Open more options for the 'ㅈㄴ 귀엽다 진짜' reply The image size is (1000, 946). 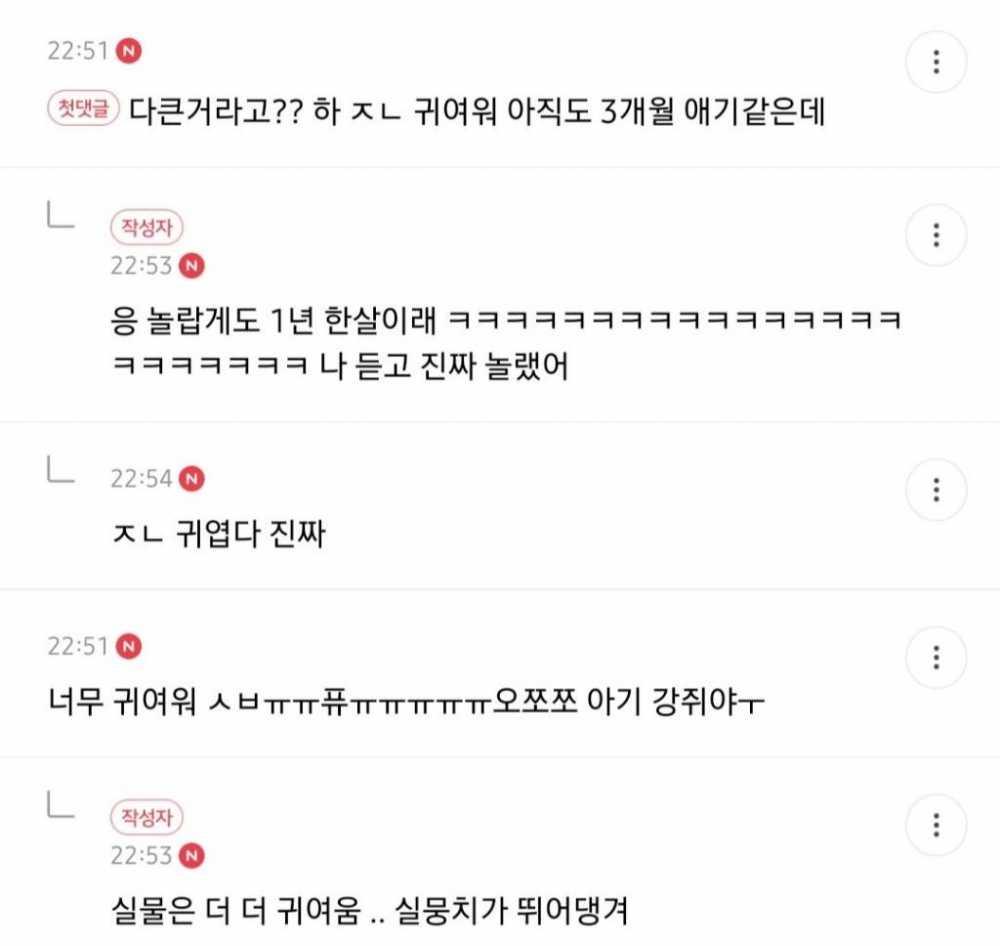click(936, 490)
